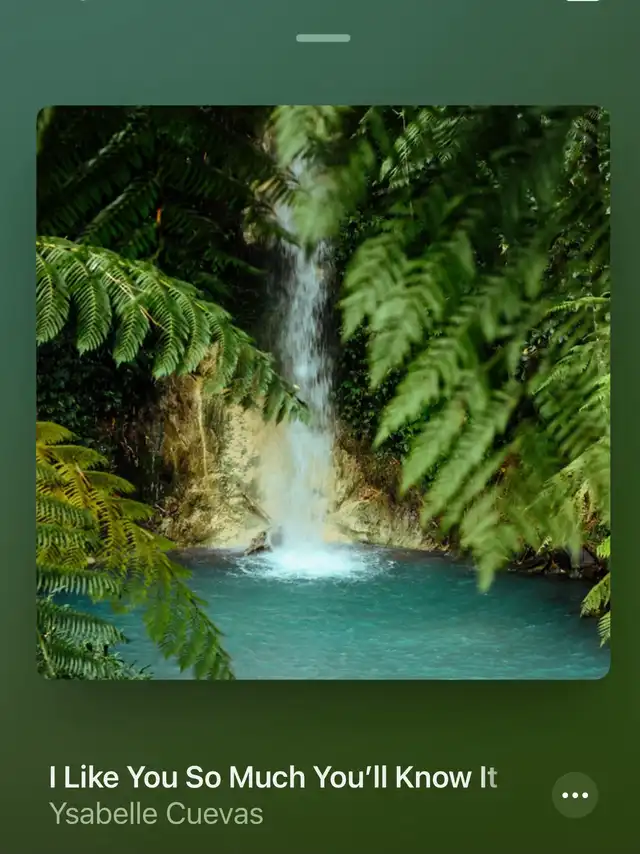The height and width of the screenshot is (854, 640).
Task: Tap the grabber handle to minimize the player
Action: coord(323,38)
